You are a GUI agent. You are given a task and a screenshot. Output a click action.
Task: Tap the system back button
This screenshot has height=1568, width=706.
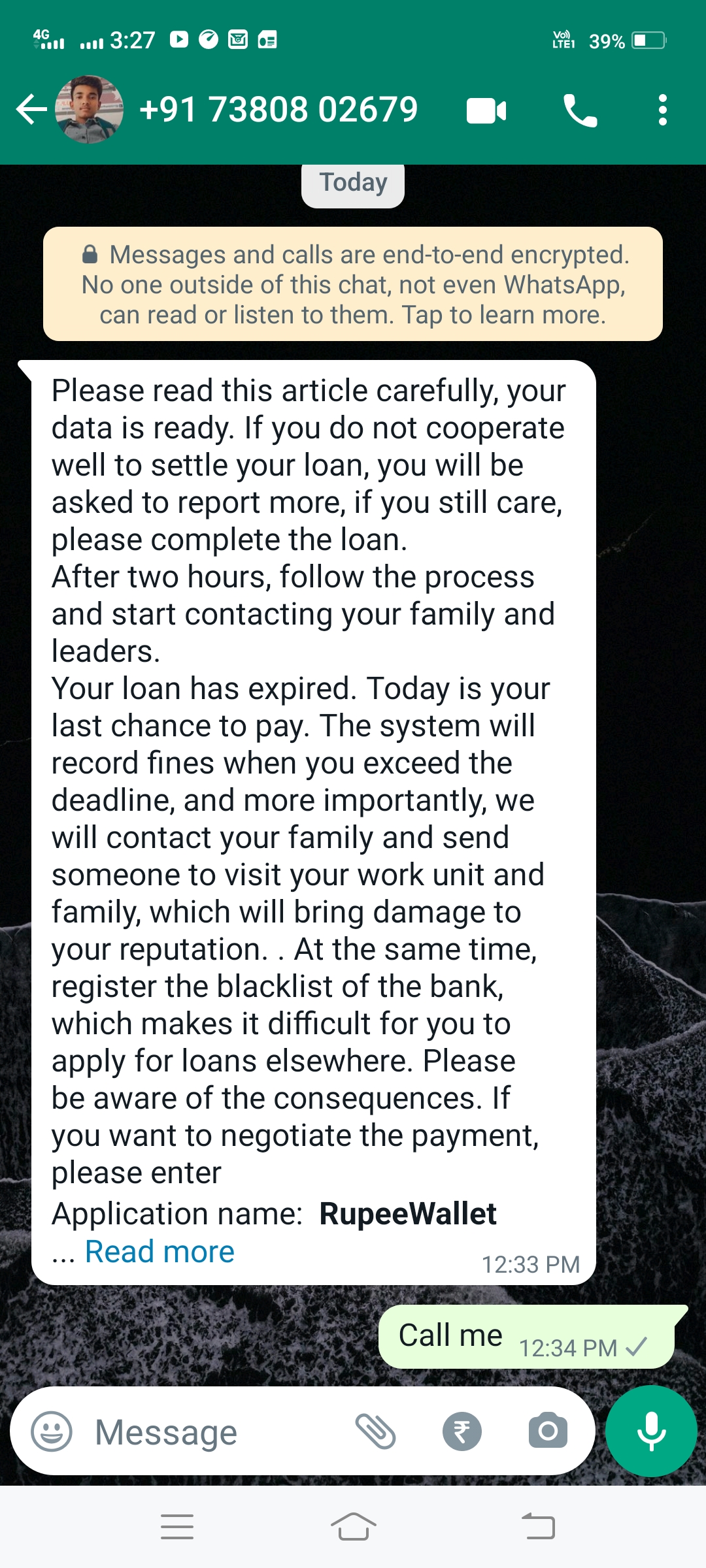[538, 1527]
